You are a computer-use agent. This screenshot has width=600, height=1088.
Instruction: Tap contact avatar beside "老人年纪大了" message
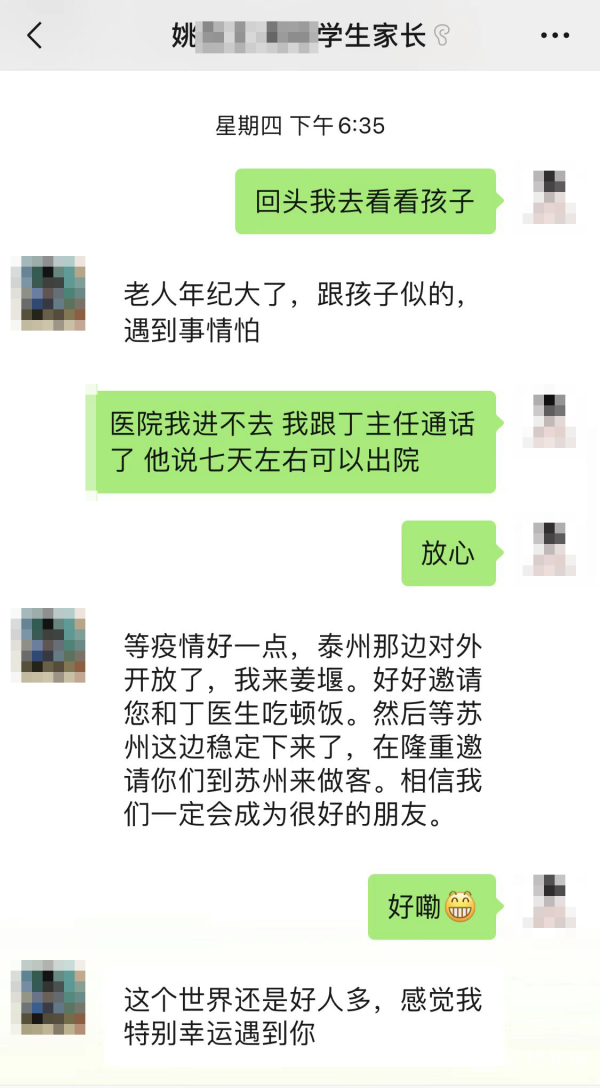tap(47, 292)
